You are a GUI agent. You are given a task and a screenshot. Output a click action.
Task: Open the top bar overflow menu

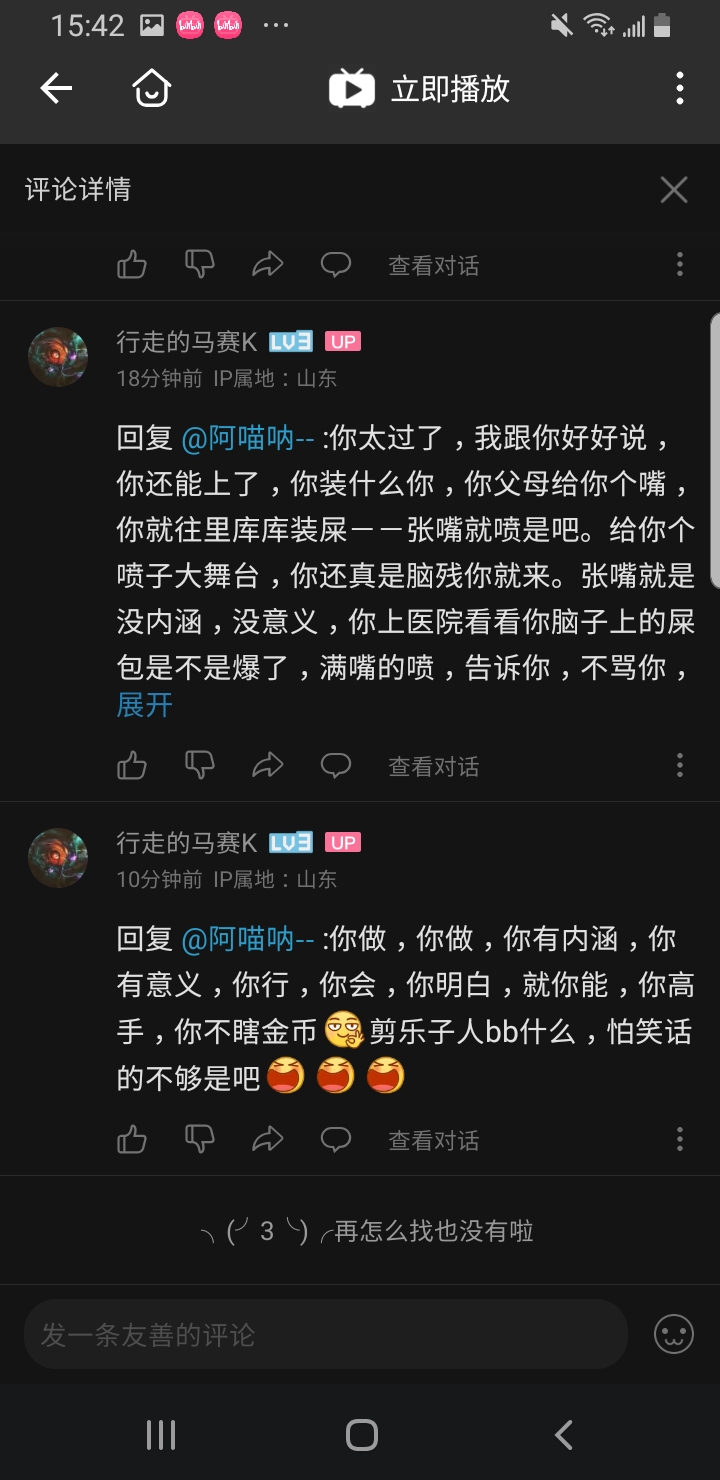tap(680, 89)
